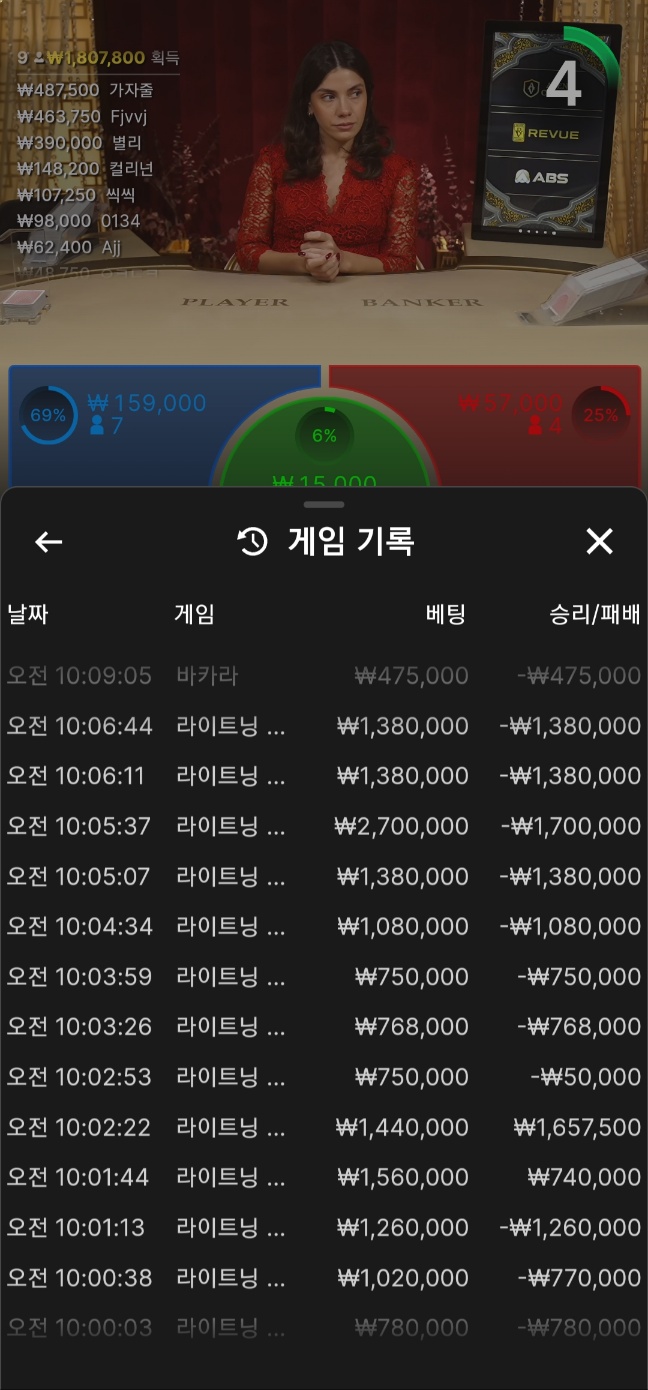Open the 오전 10:06:11 game record
This screenshot has width=648, height=1390.
[323, 776]
